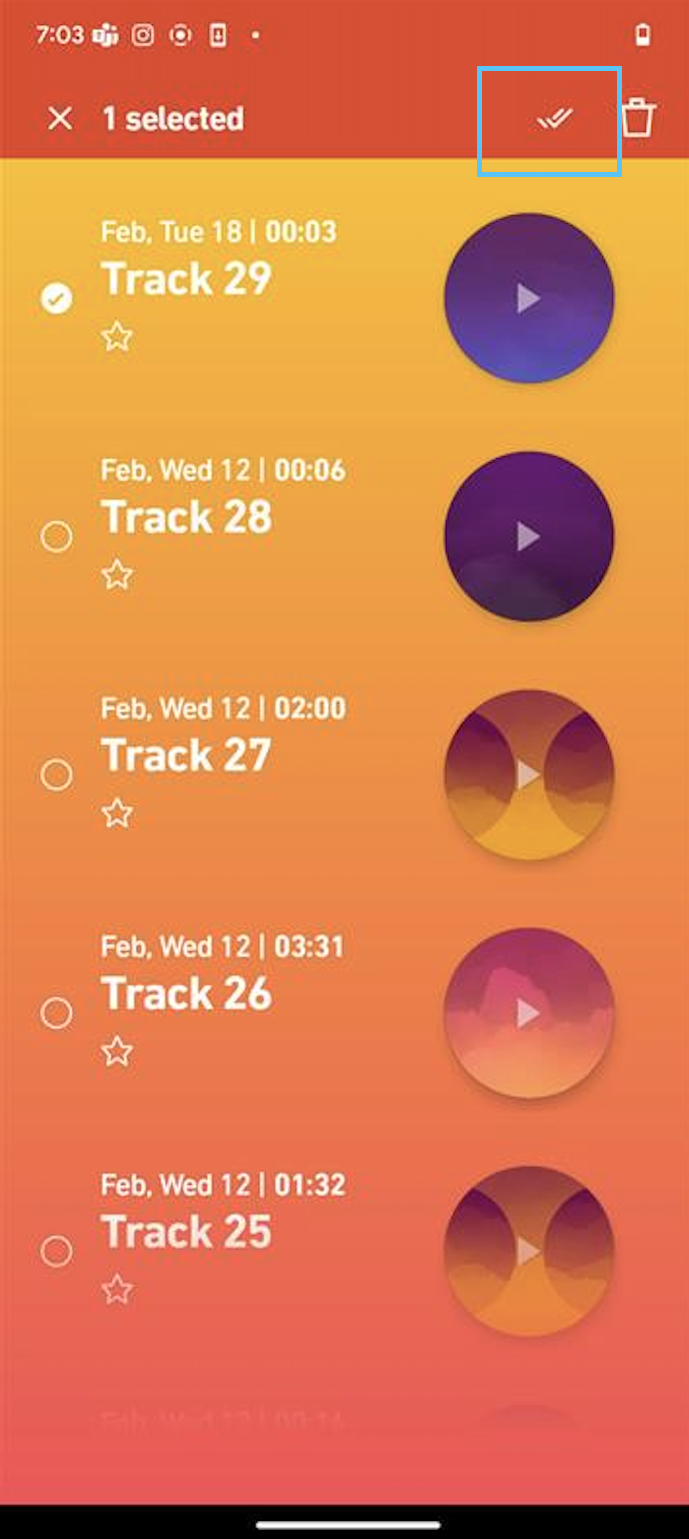Select the Track 27 checkbox
The image size is (689, 1539).
click(x=56, y=775)
